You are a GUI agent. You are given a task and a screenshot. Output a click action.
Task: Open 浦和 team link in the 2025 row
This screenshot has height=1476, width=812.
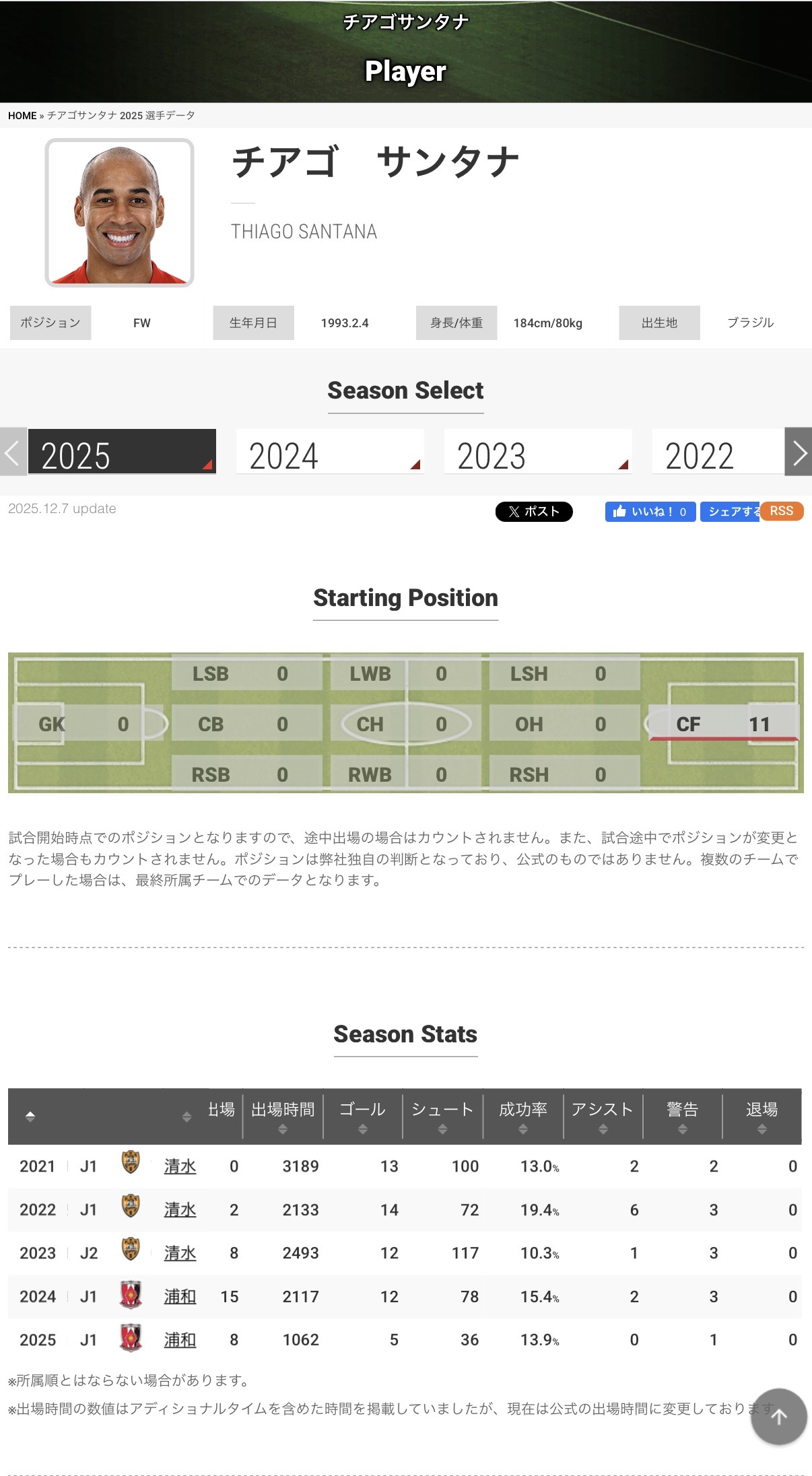click(x=180, y=1340)
